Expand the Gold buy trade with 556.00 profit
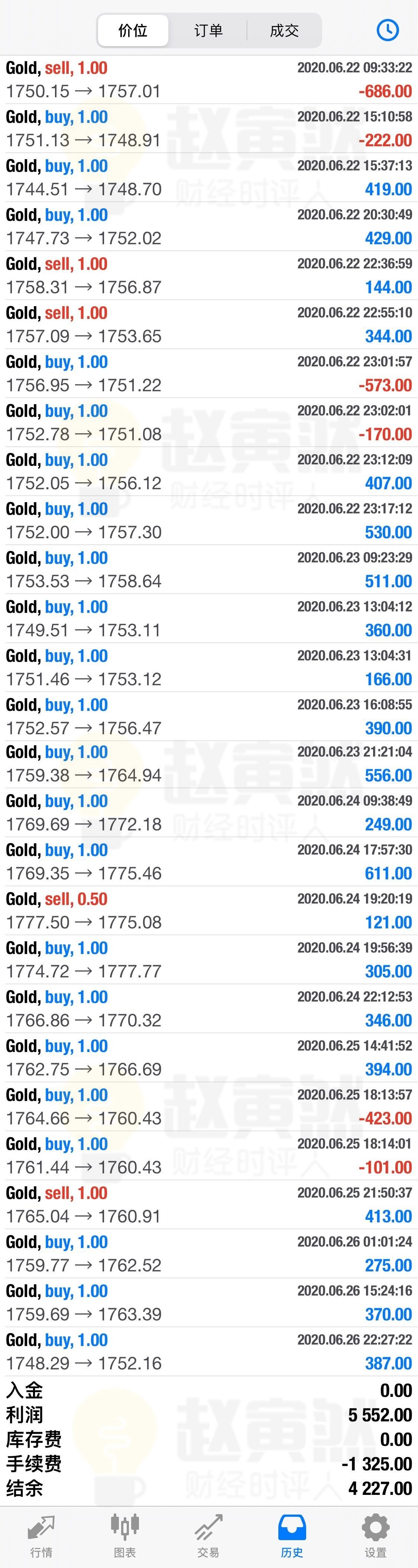418x1568 pixels. pyautogui.click(x=209, y=764)
